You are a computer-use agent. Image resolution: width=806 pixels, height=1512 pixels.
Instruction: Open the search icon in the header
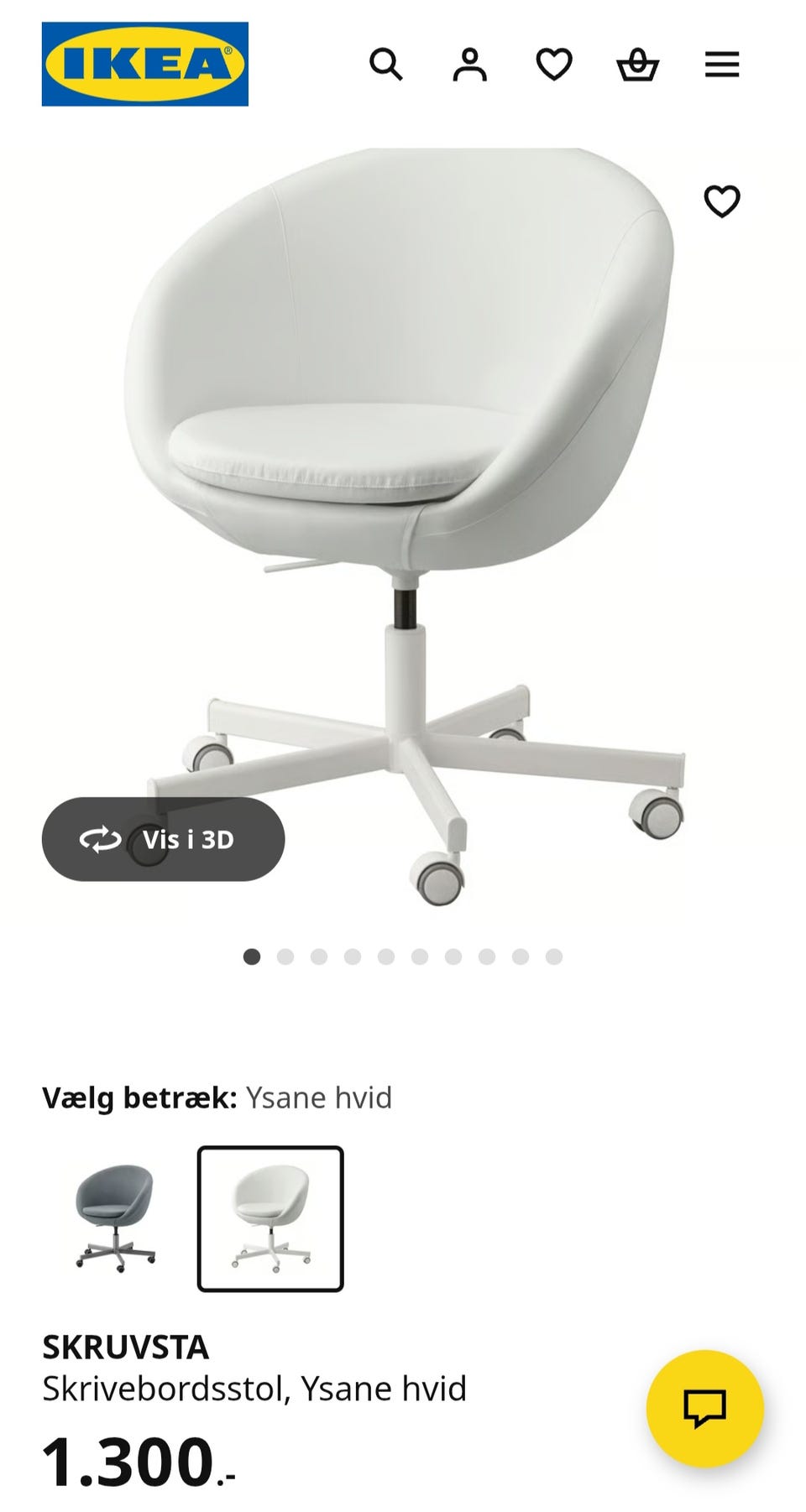pyautogui.click(x=386, y=65)
